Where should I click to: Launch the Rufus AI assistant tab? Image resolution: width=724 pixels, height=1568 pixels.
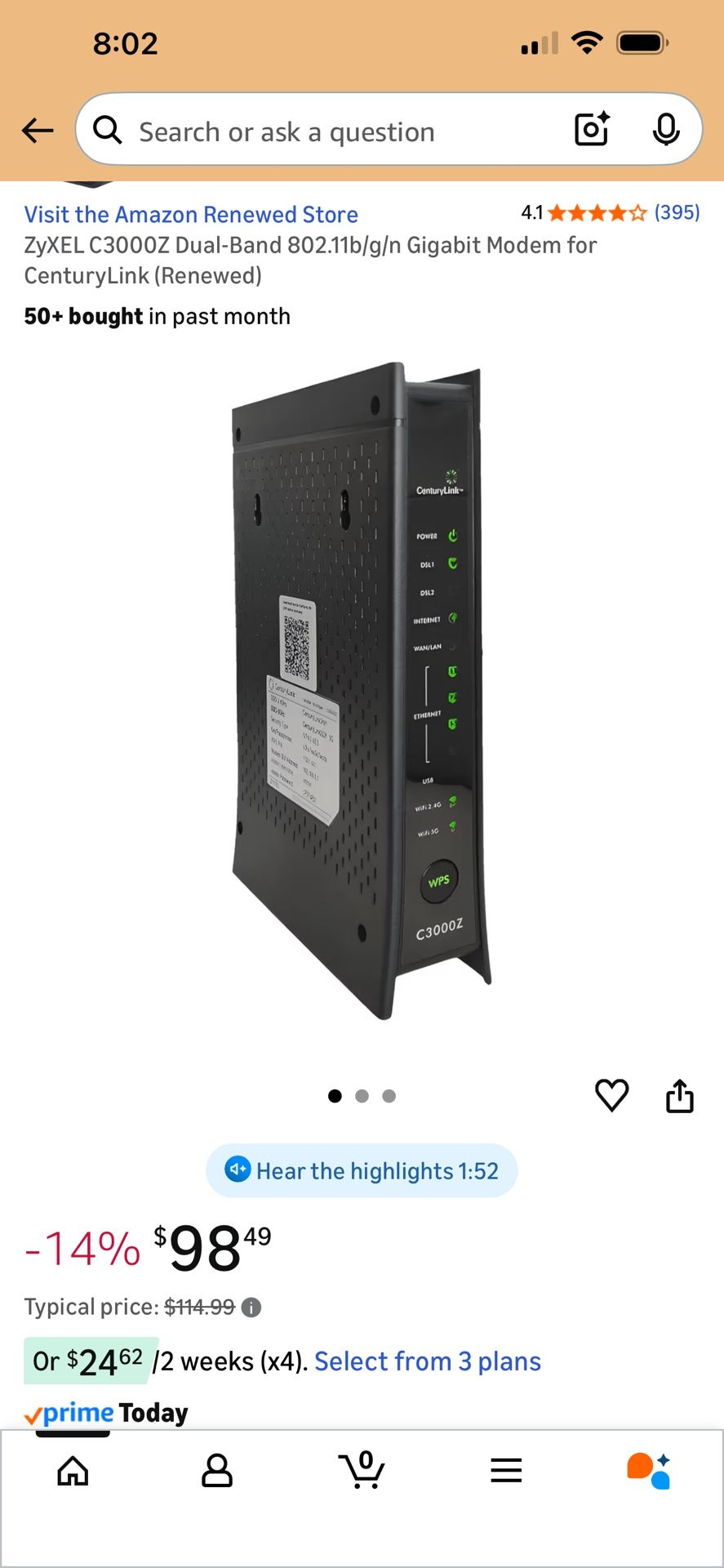[650, 1470]
